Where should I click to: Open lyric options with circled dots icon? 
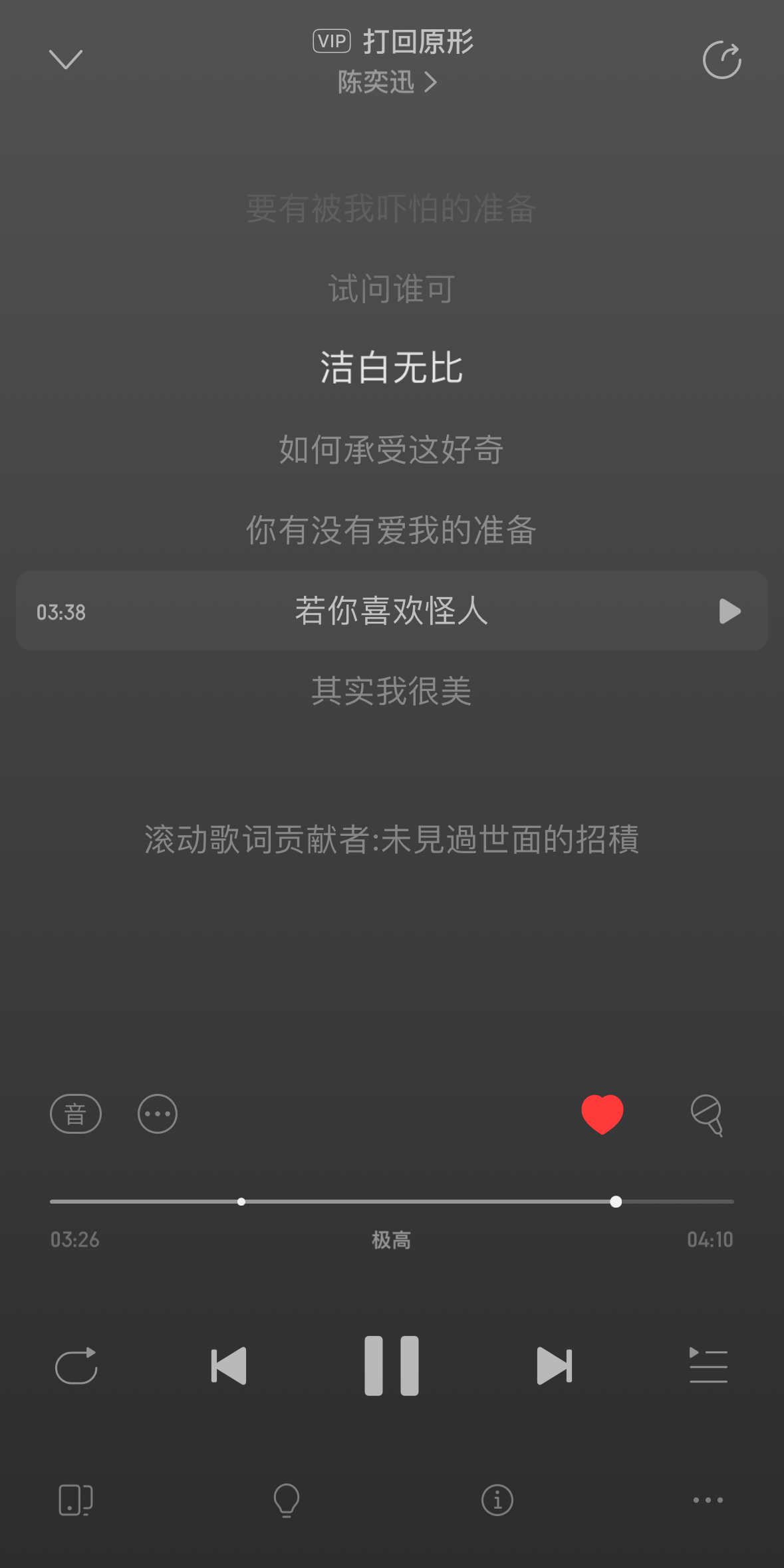coord(158,1114)
